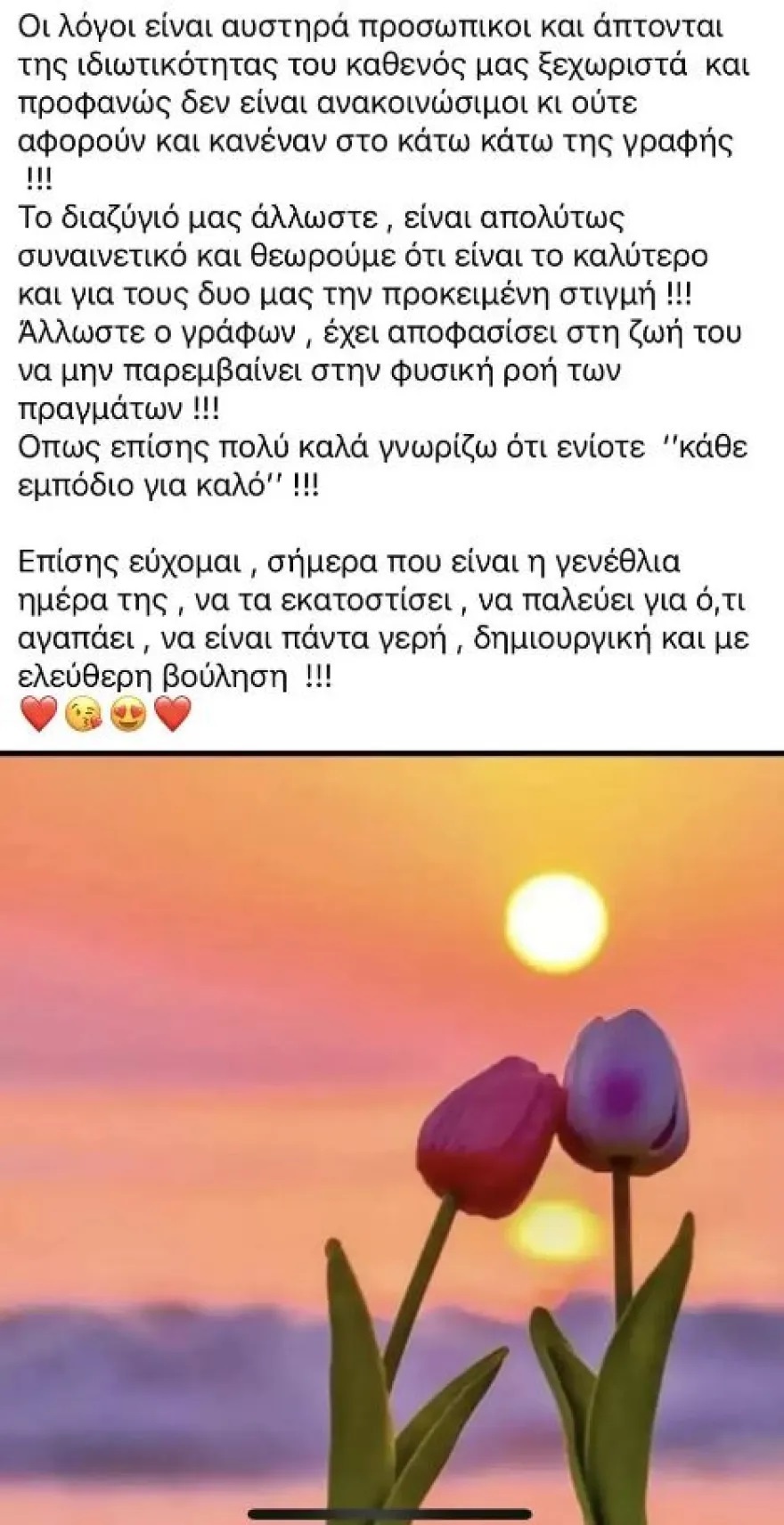Open the tulip sunset photo in the post
Viewport: 784px width, 1525px height.
point(392,1132)
